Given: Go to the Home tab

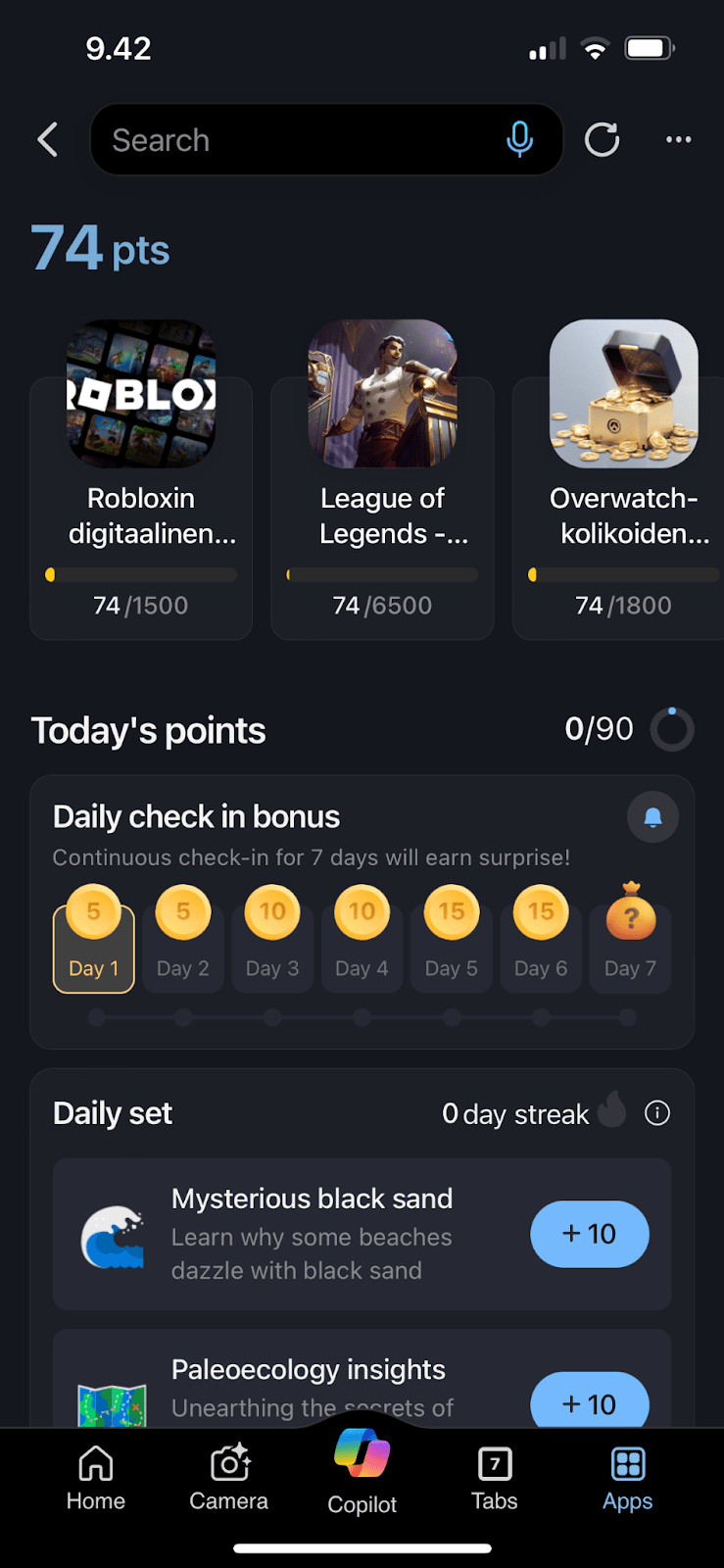Looking at the screenshot, I should (x=96, y=1478).
